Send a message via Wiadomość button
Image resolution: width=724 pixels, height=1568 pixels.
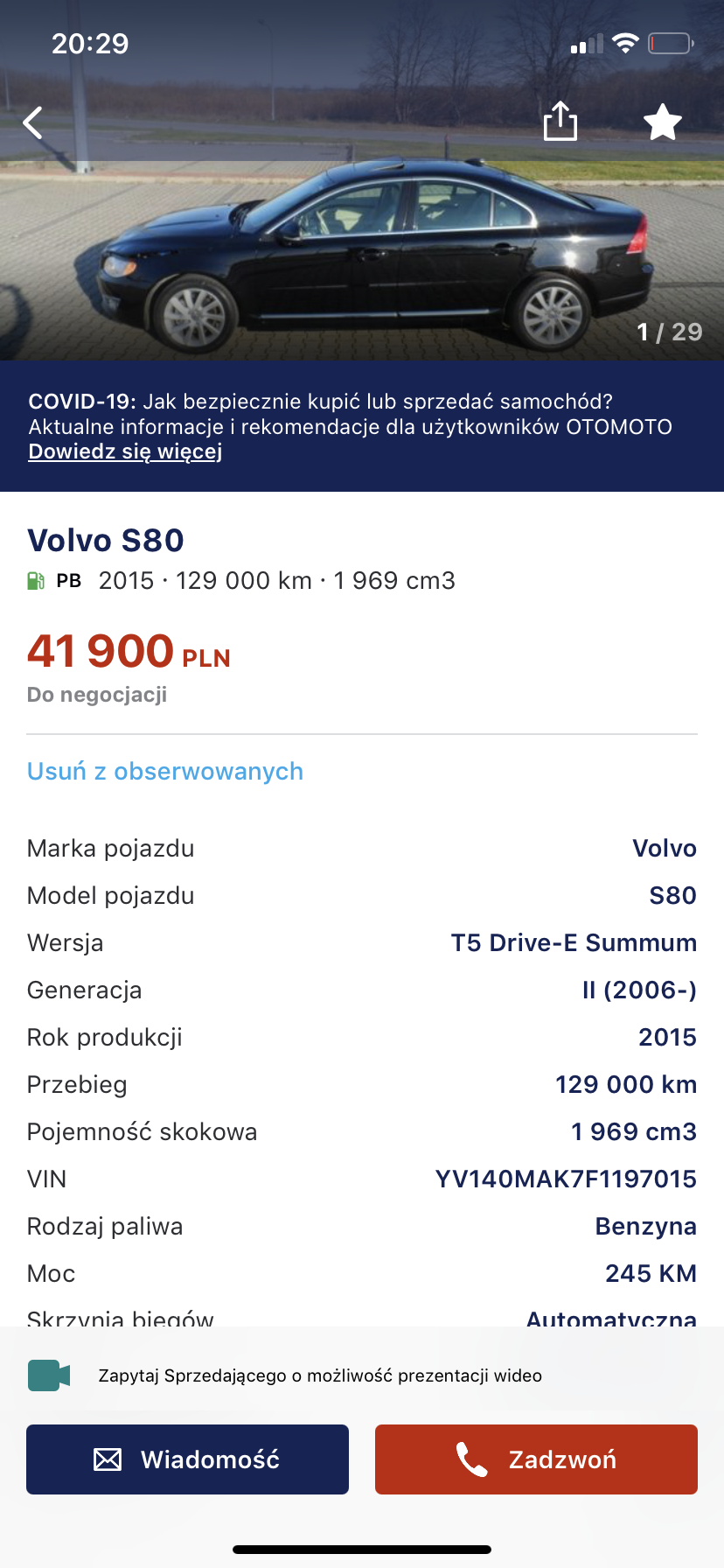coord(187,1459)
